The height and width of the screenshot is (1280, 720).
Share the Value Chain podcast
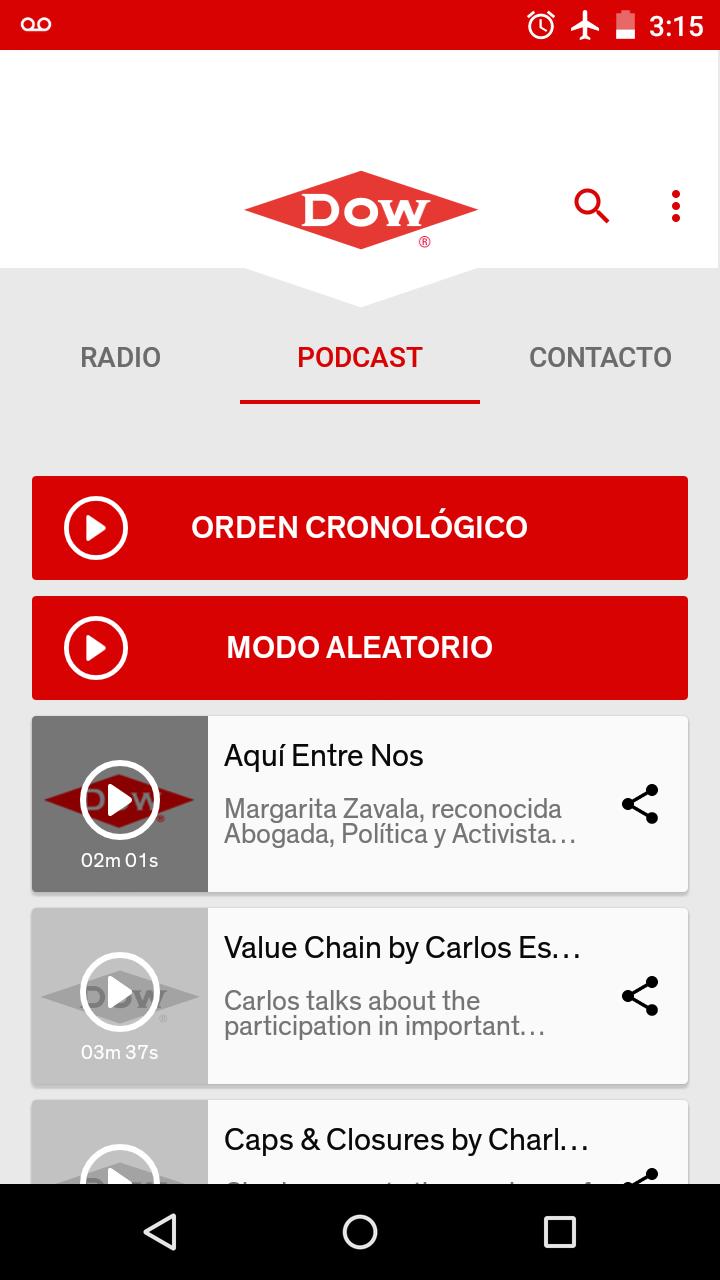[x=640, y=996]
